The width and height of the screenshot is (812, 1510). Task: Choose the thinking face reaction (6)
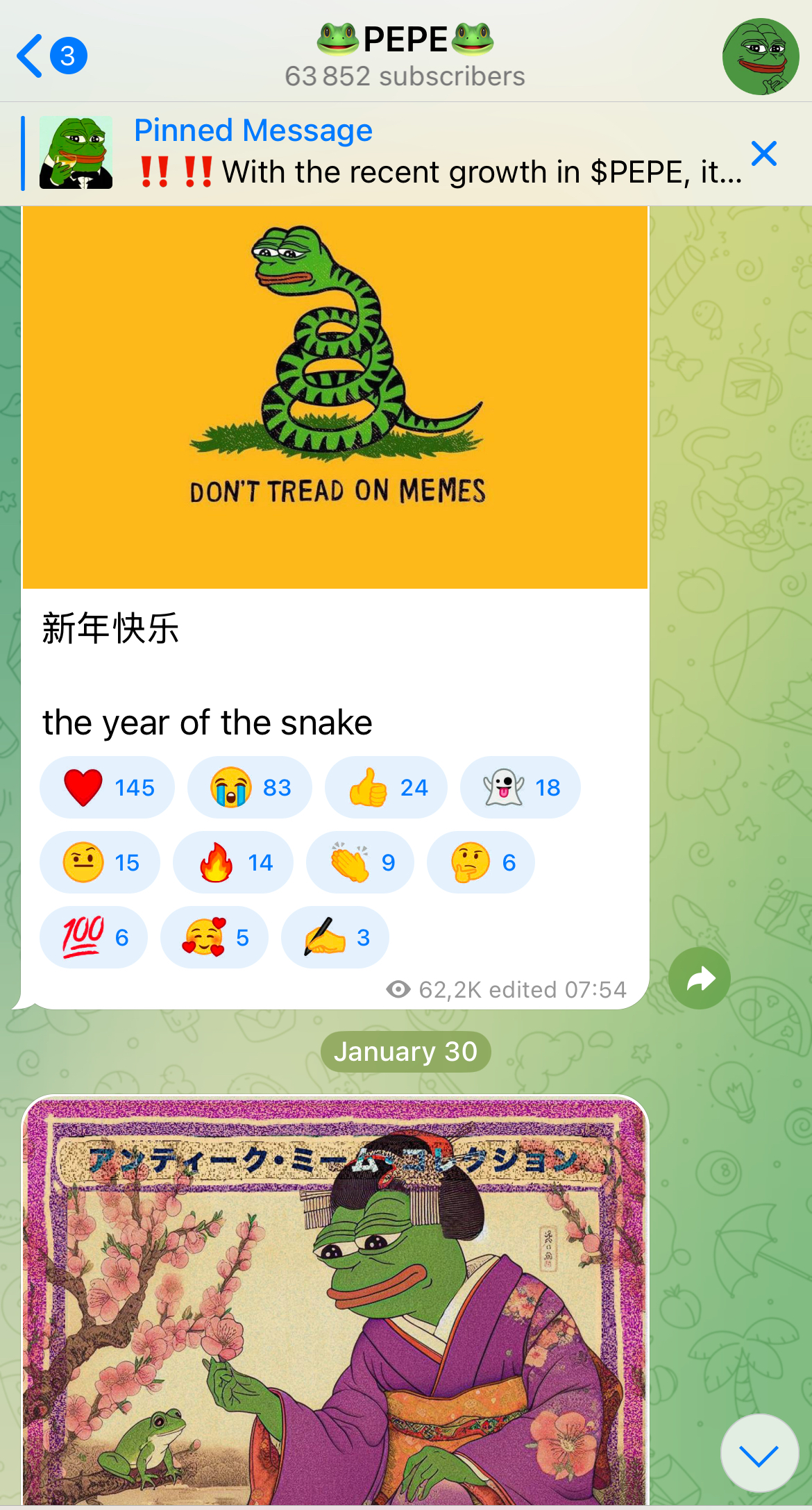coord(480,862)
